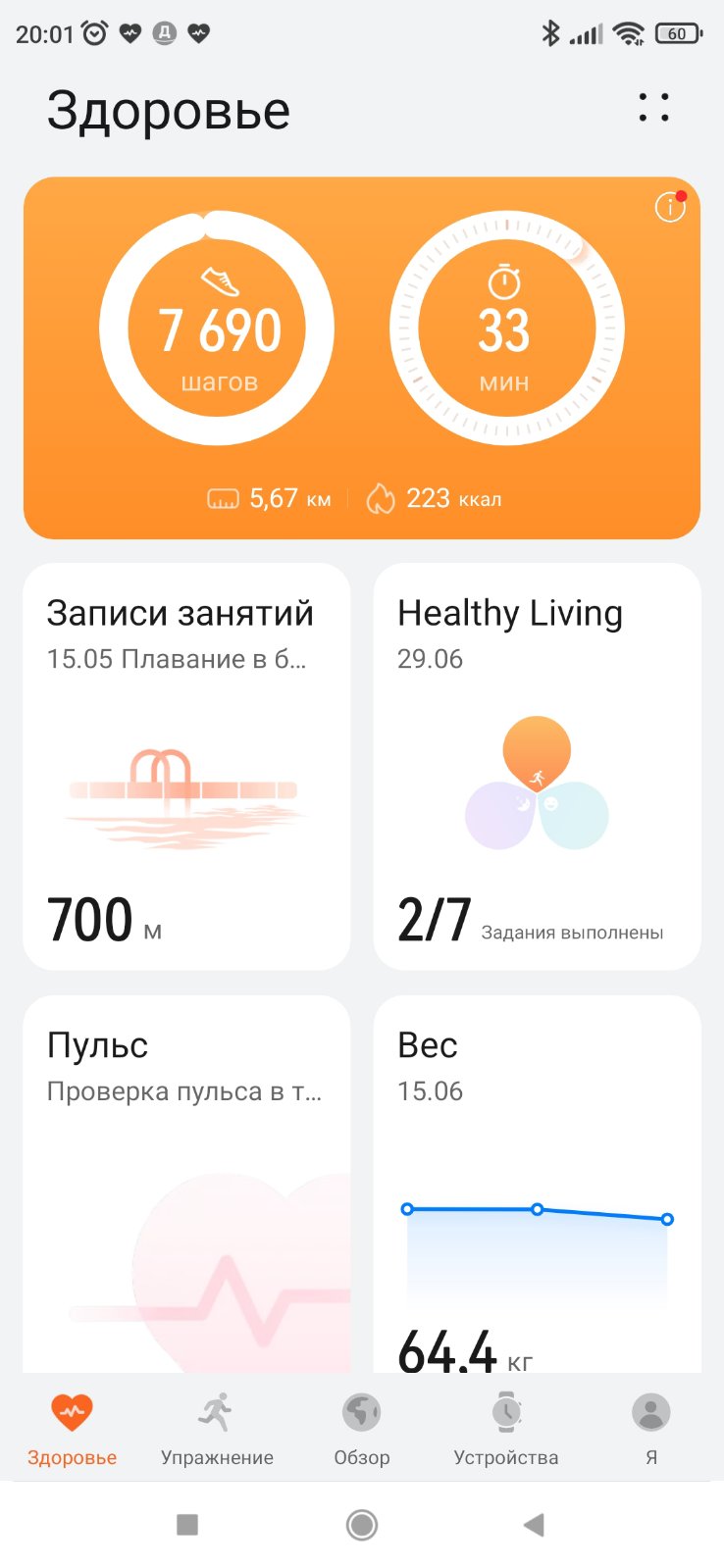Go to the home screen
The image size is (724, 1568).
tap(362, 1525)
